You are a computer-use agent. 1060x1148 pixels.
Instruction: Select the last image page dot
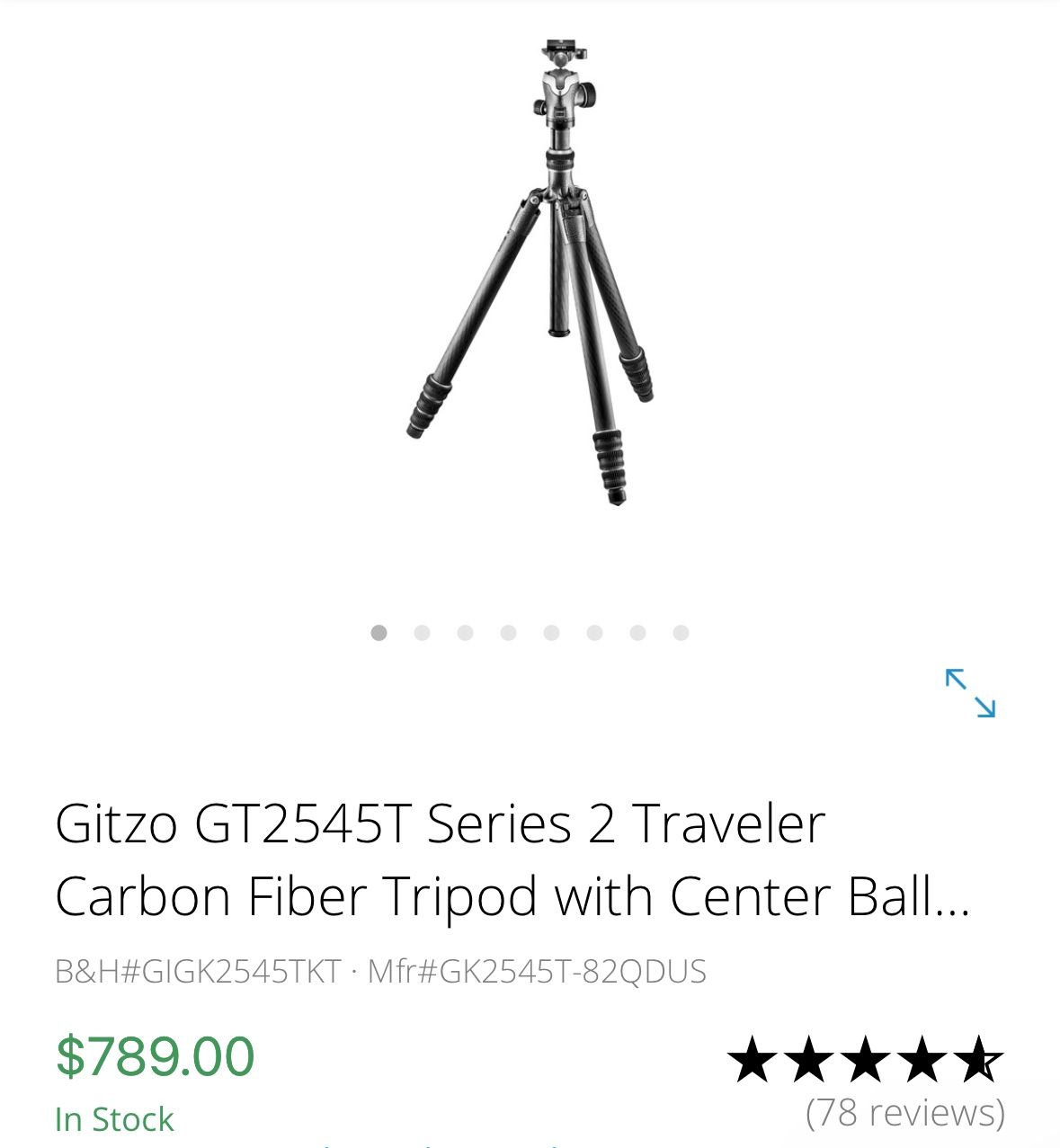[681, 633]
